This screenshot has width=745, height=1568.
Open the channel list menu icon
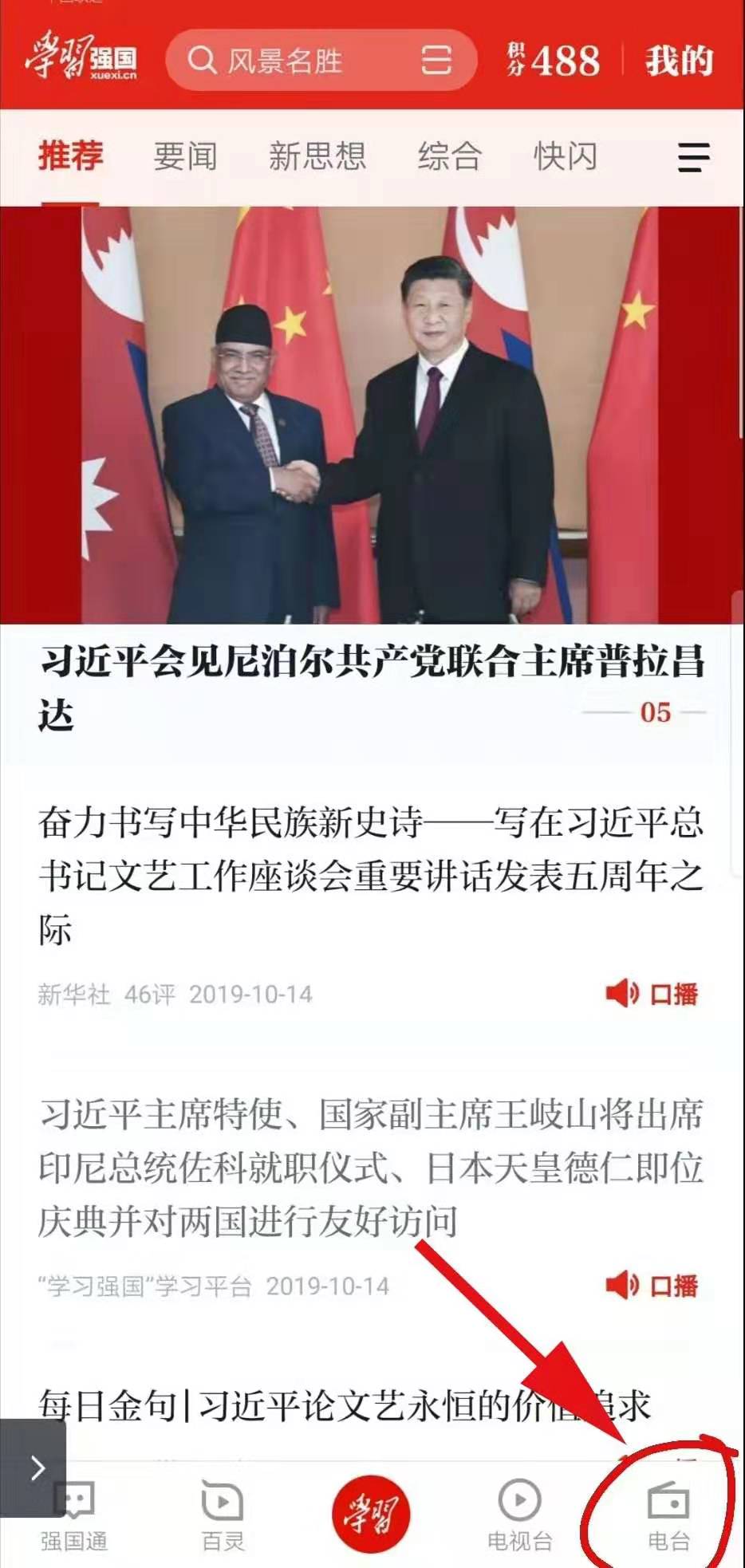point(693,157)
